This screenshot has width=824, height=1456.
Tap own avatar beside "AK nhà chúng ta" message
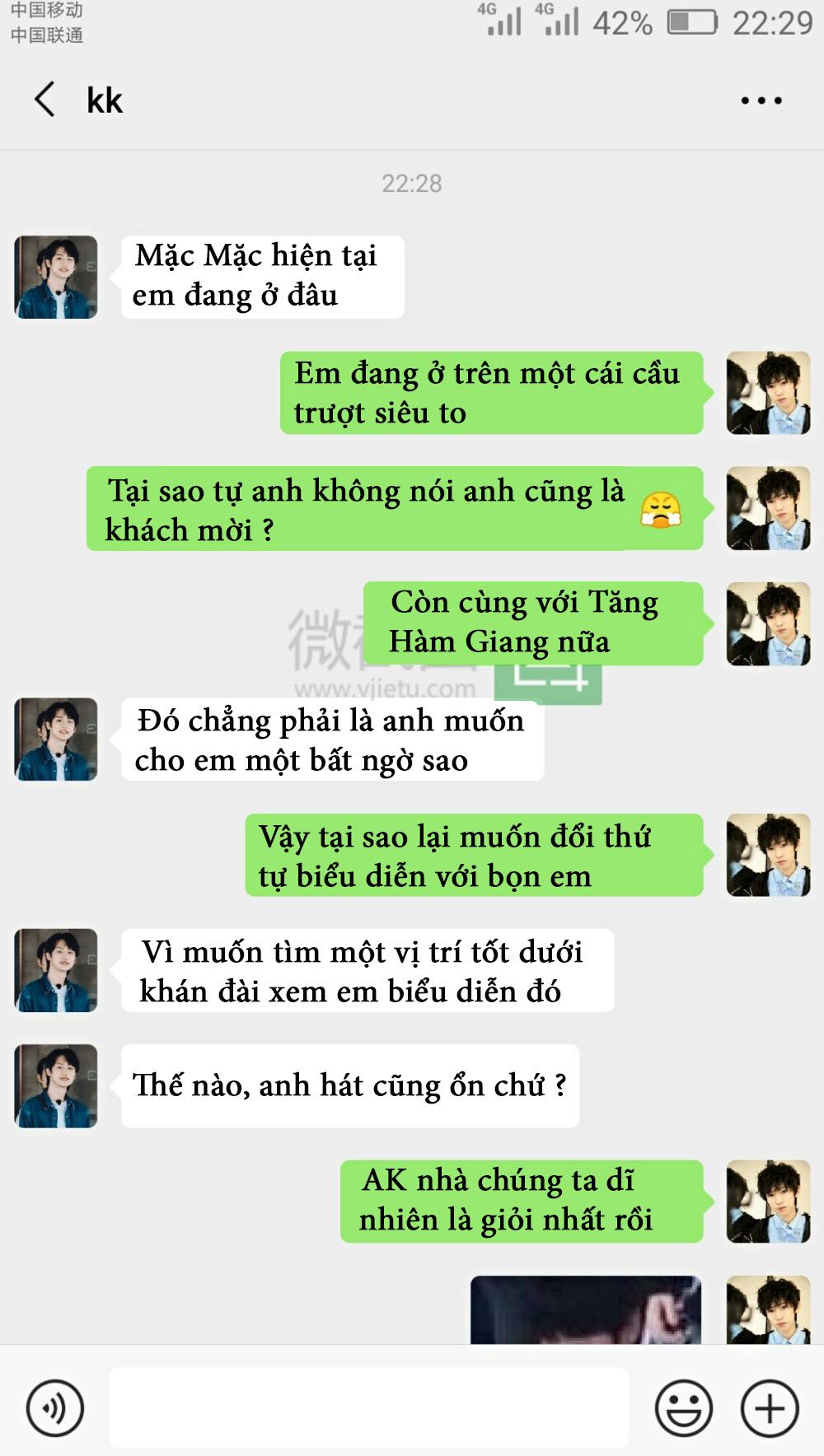pos(768,1202)
